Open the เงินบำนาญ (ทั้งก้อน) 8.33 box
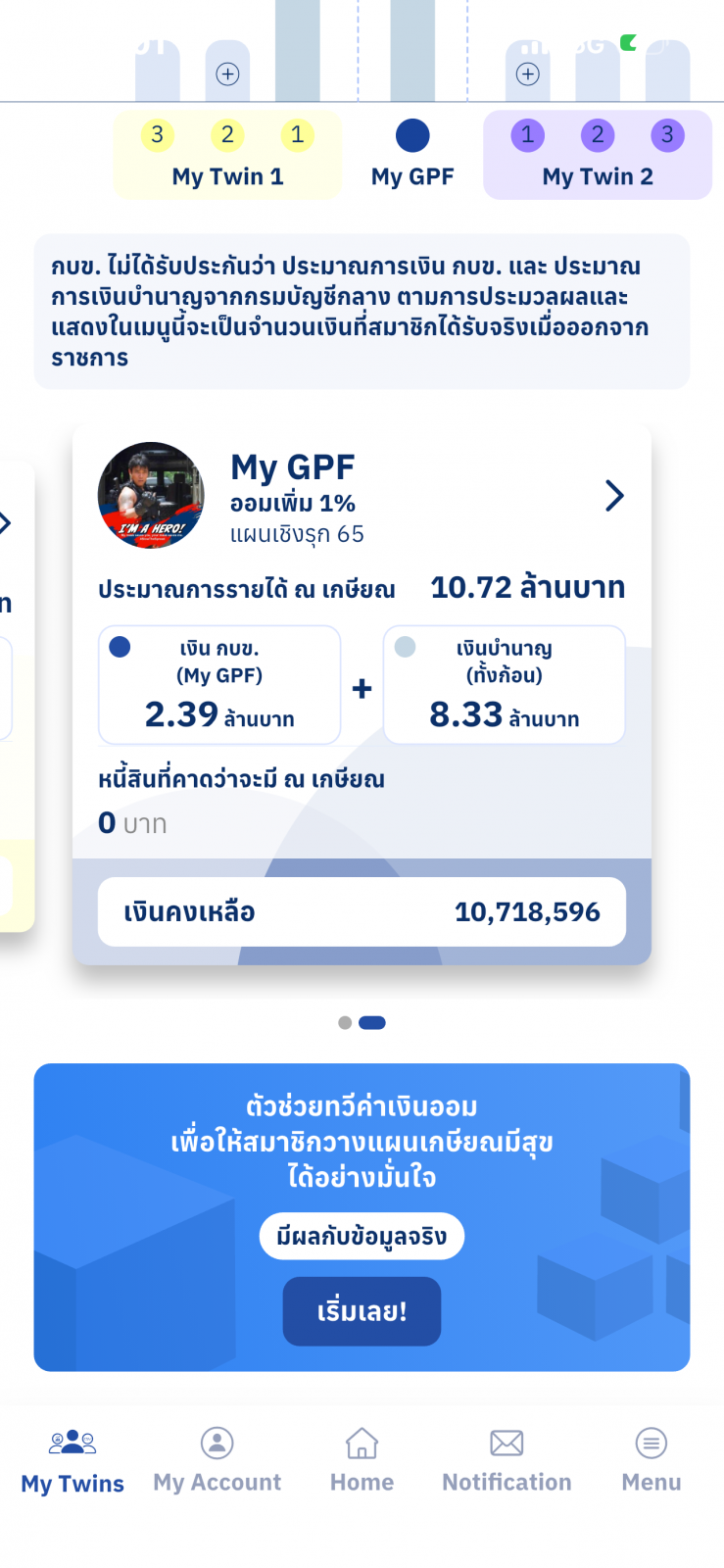The height and width of the screenshot is (1568, 724). coord(504,685)
